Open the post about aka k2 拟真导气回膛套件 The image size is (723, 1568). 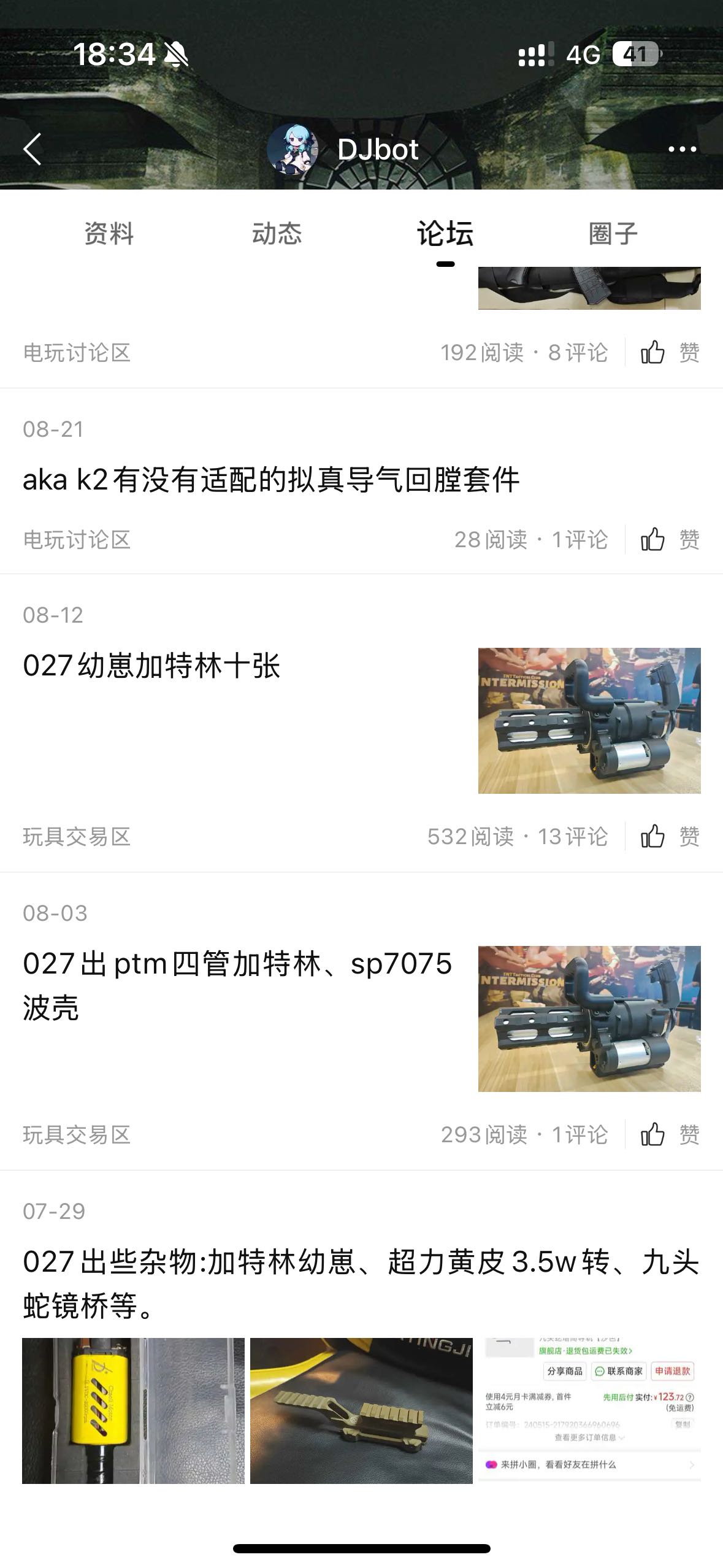pyautogui.click(x=271, y=480)
